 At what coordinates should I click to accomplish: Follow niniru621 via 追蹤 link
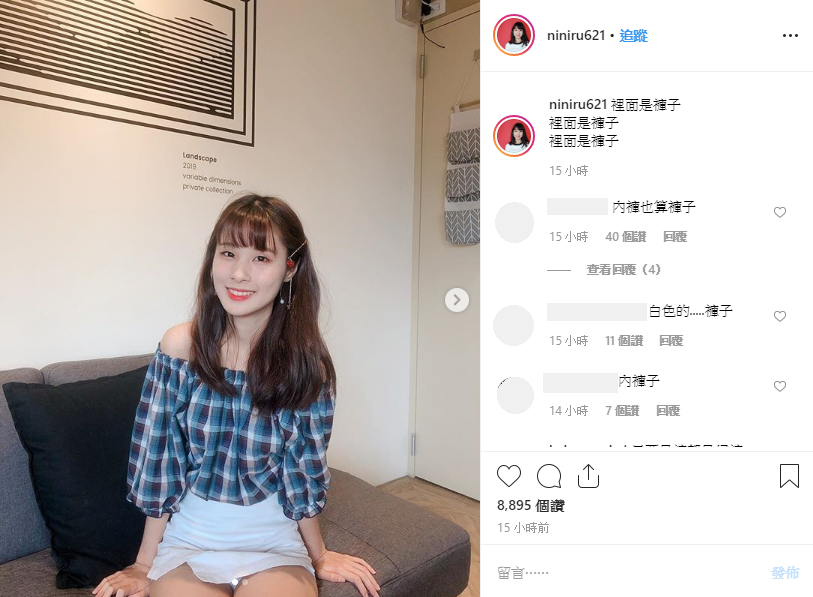(x=633, y=35)
